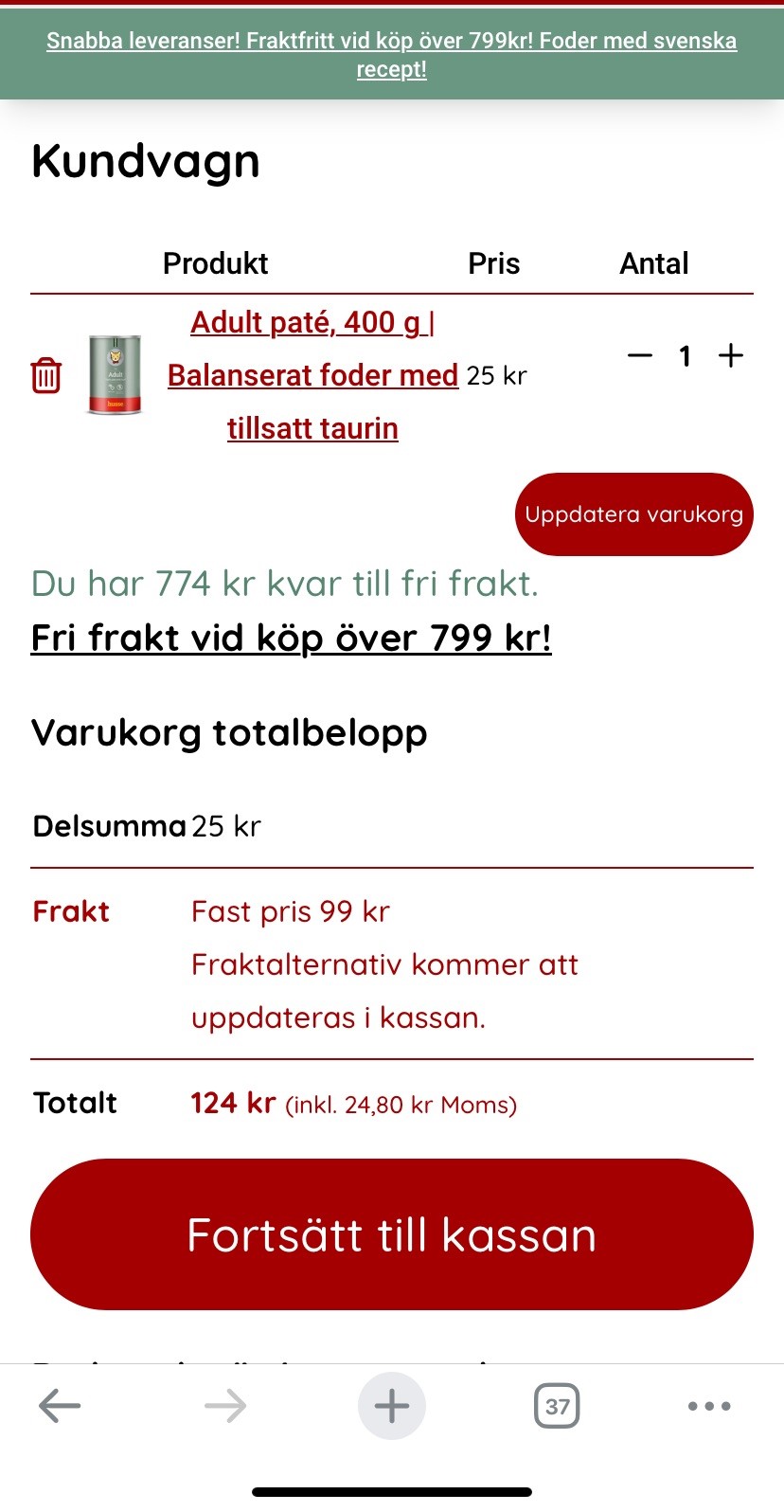This screenshot has height=1512, width=784.
Task: Open the tab switcher showing 37 tabs
Action: (557, 1406)
